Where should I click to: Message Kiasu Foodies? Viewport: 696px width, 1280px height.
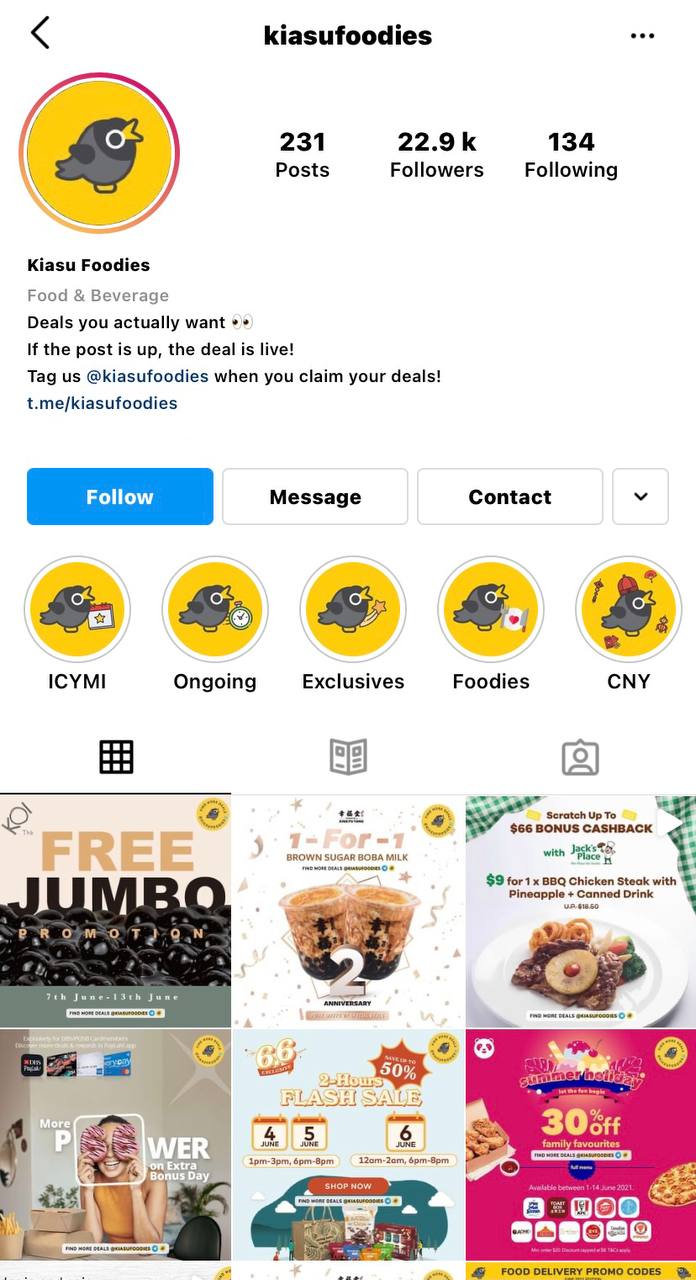tap(315, 497)
